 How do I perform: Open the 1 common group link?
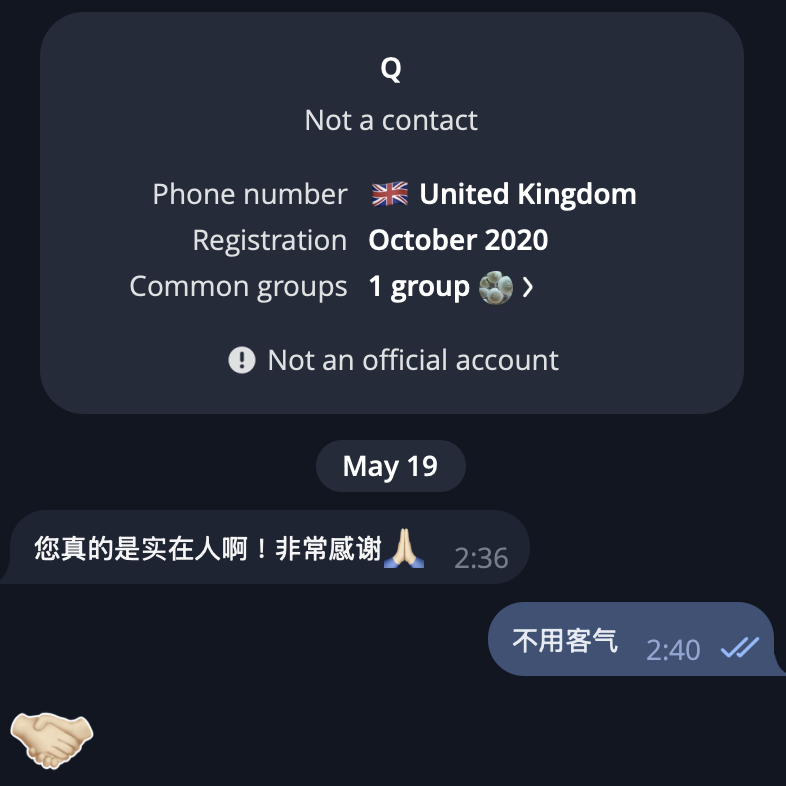click(x=450, y=287)
